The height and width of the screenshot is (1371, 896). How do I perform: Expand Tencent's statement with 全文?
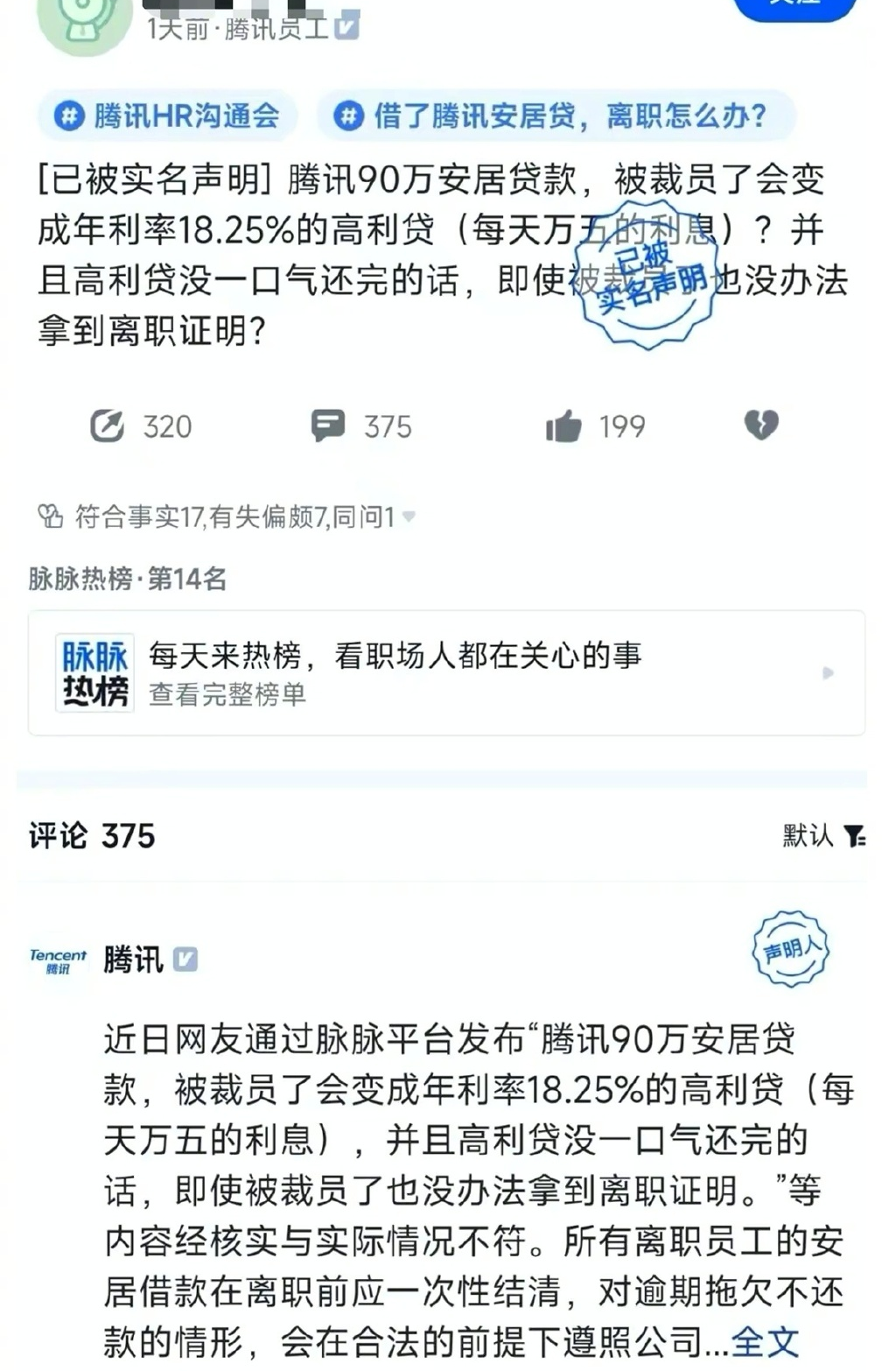764,1341
